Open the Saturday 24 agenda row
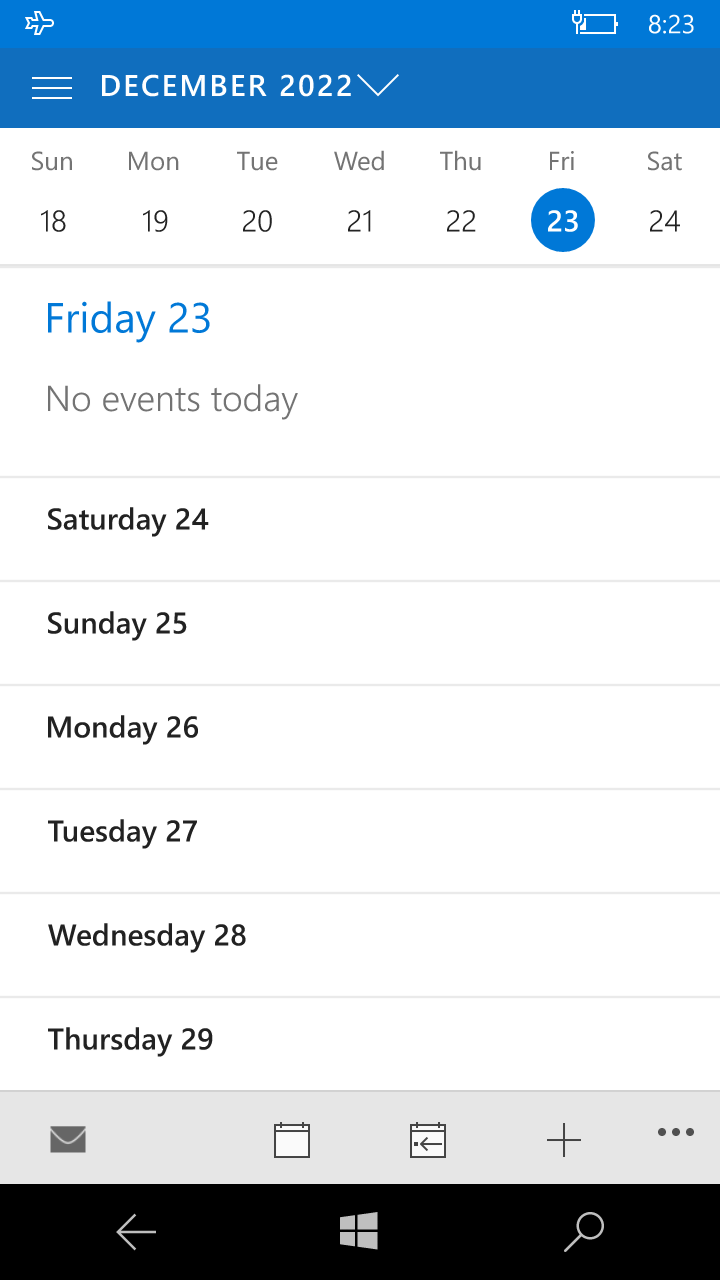720x1280 pixels. [x=360, y=529]
